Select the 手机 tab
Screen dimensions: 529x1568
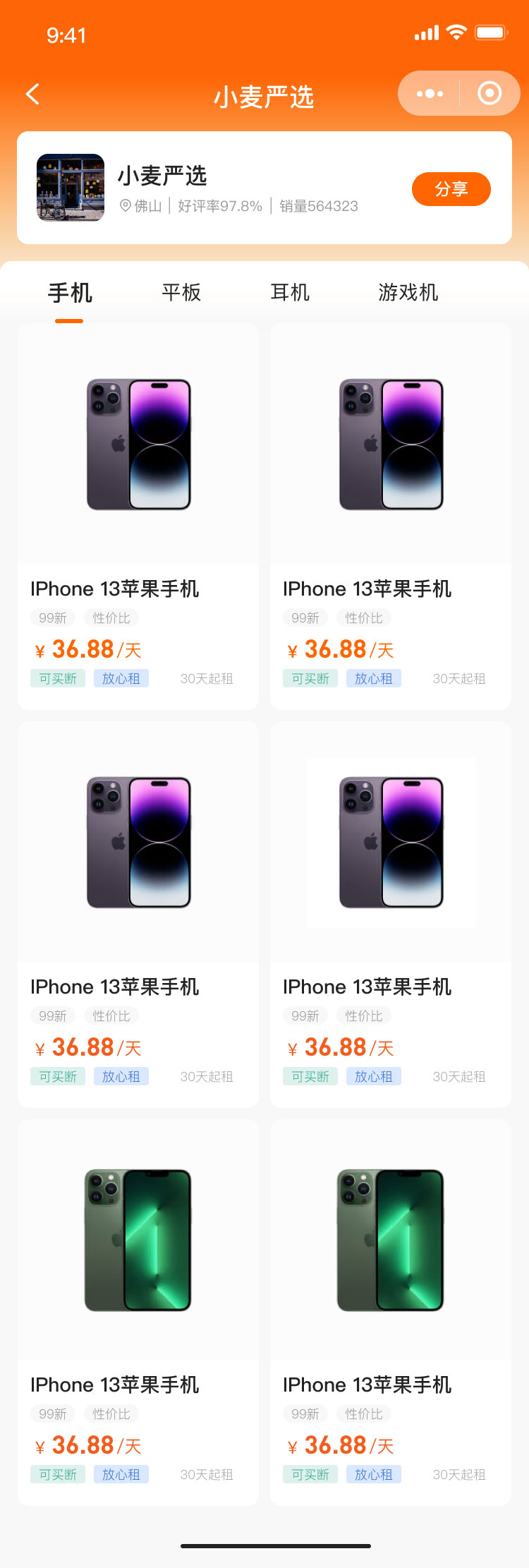point(70,292)
